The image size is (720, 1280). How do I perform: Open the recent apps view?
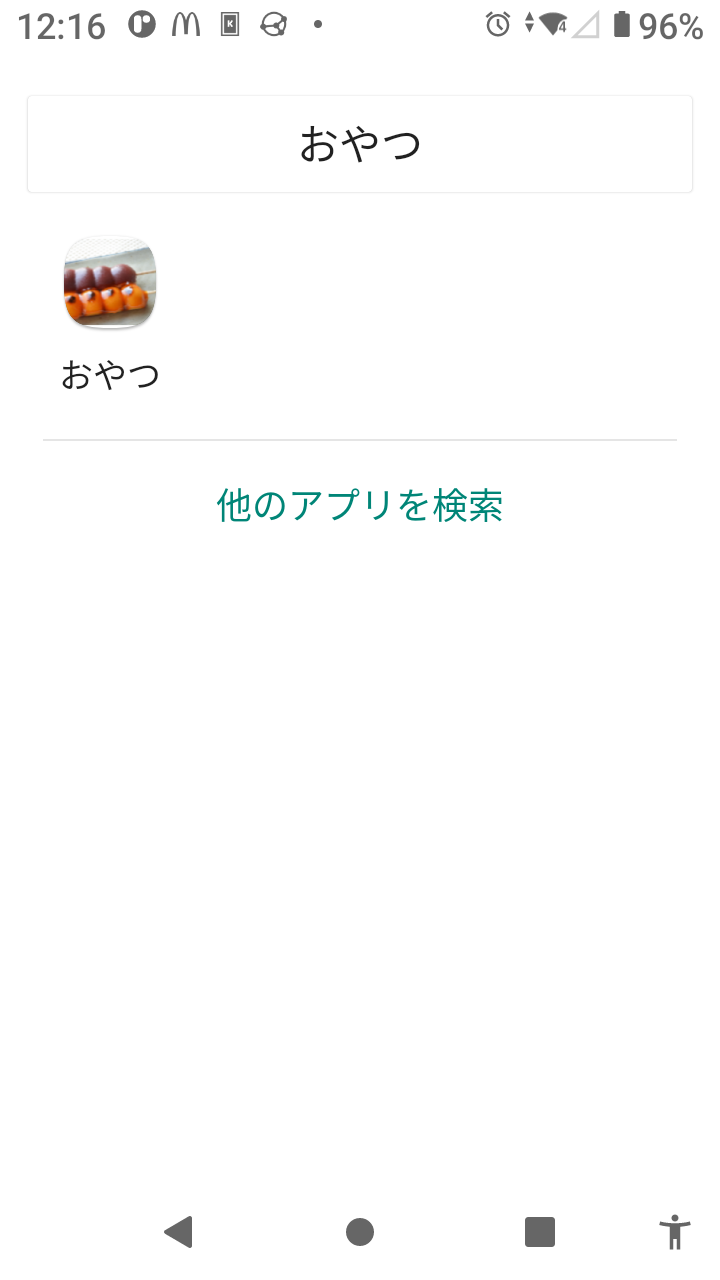540,1232
